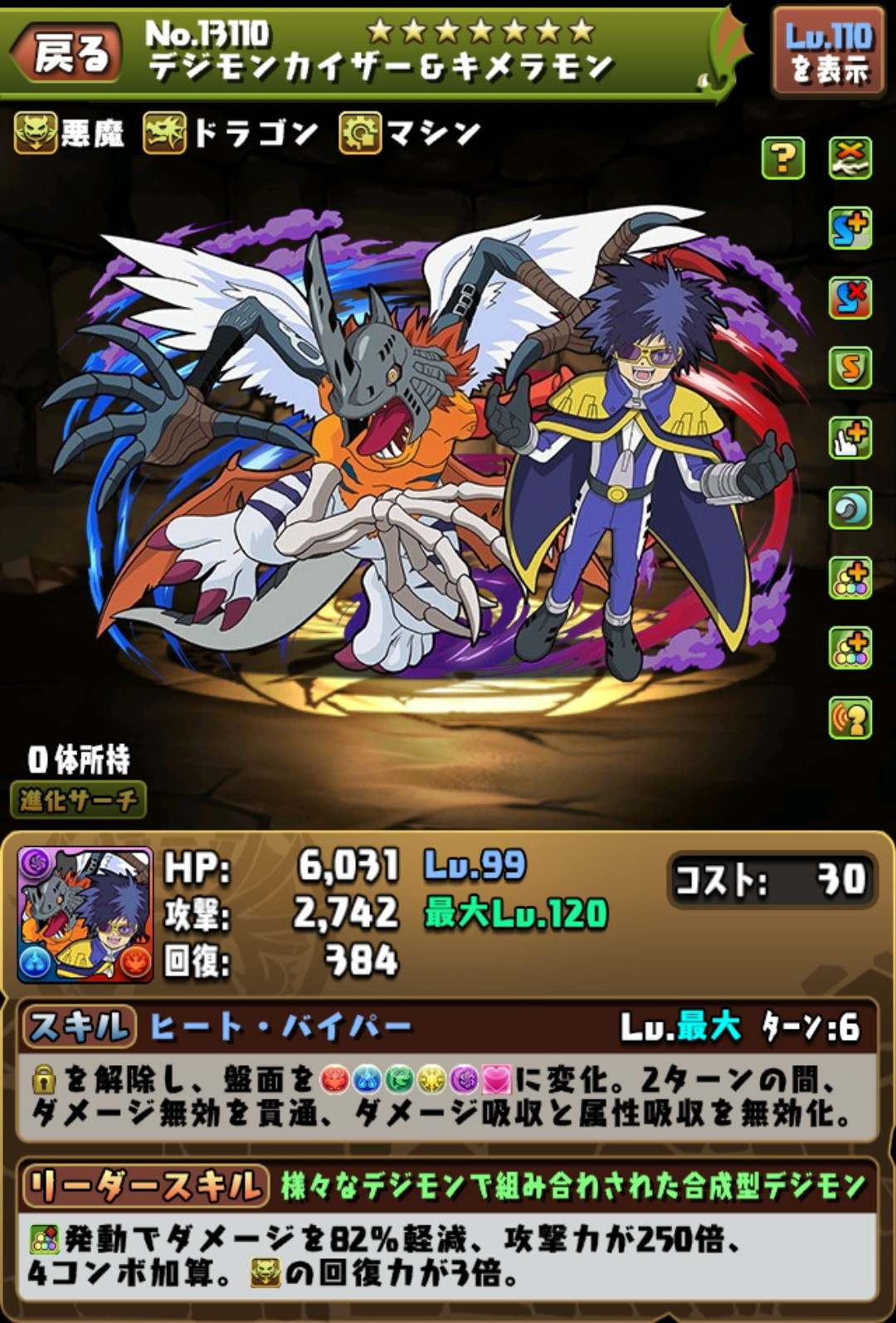This screenshot has width=896, height=1323.
Task: Tap the skill bind resist awakening icon
Action: click(850, 298)
